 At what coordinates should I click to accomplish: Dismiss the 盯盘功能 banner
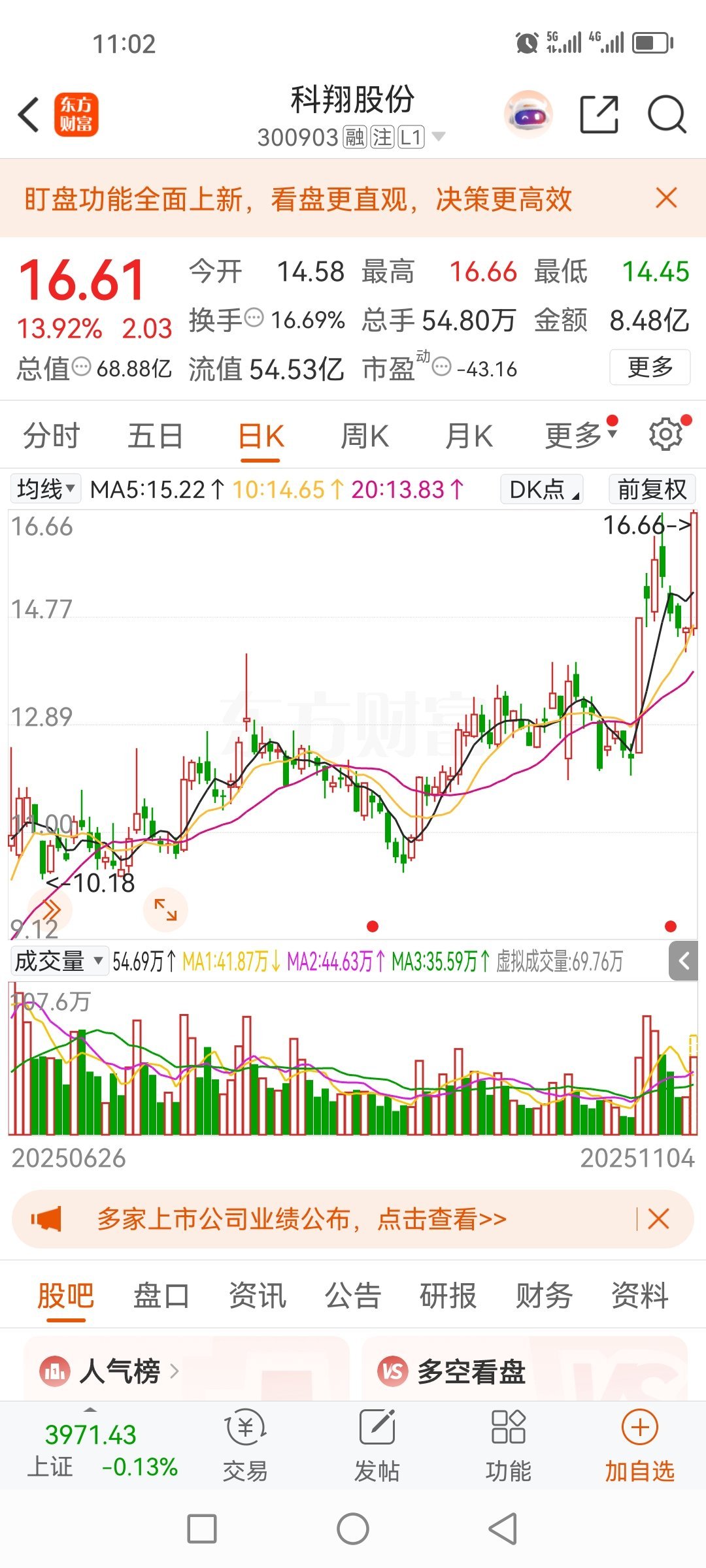666,198
